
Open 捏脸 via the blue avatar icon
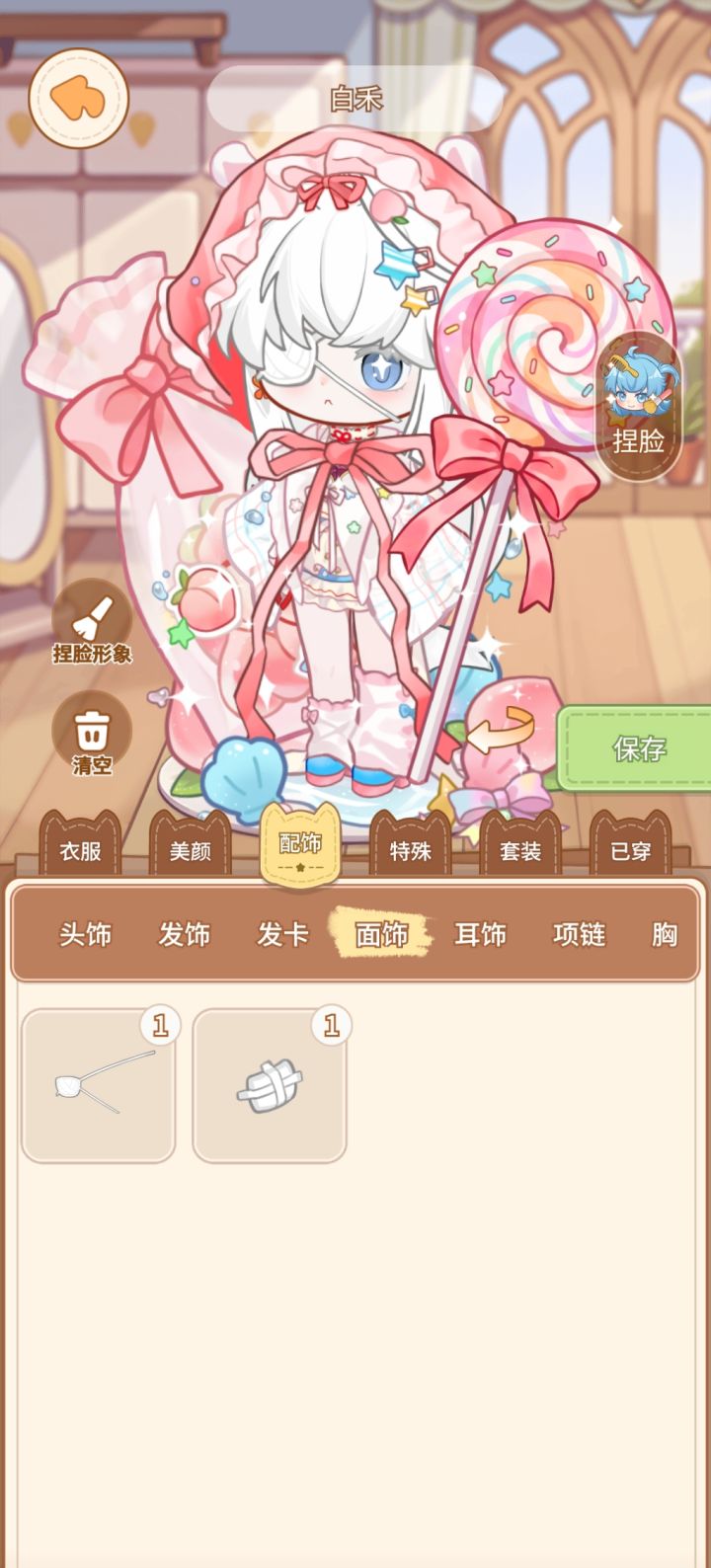coord(639,390)
